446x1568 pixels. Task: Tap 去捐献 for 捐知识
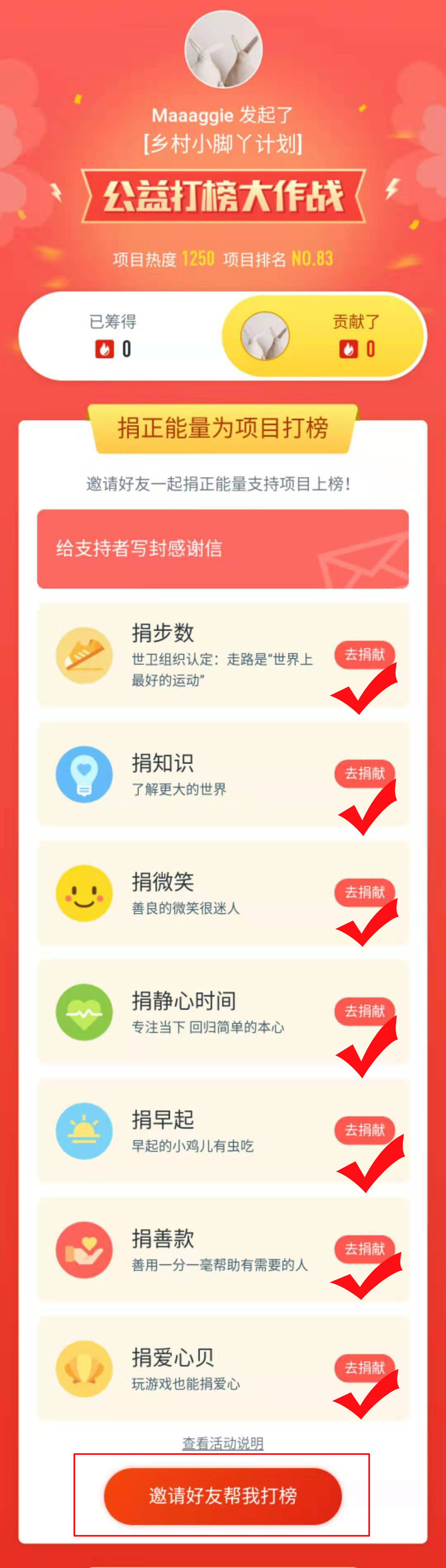(365, 772)
